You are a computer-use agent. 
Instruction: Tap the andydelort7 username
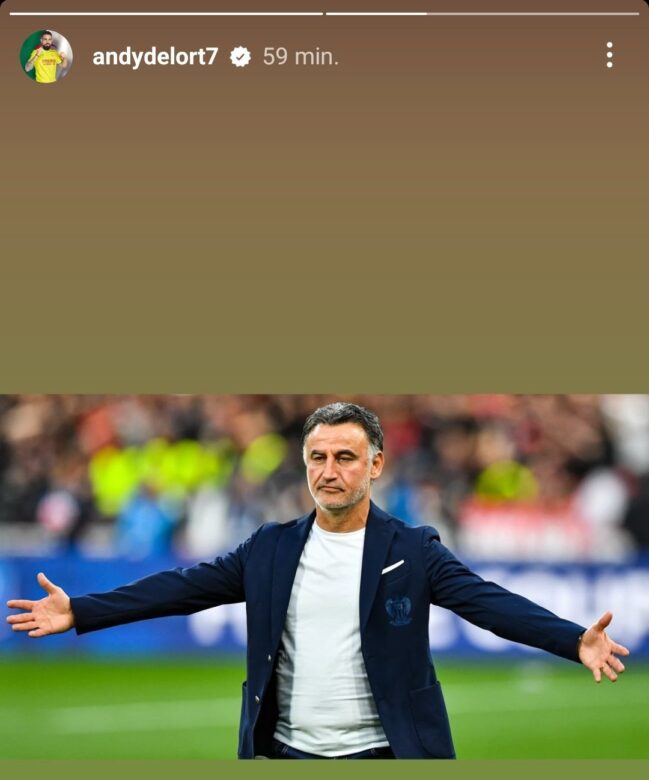click(x=155, y=57)
